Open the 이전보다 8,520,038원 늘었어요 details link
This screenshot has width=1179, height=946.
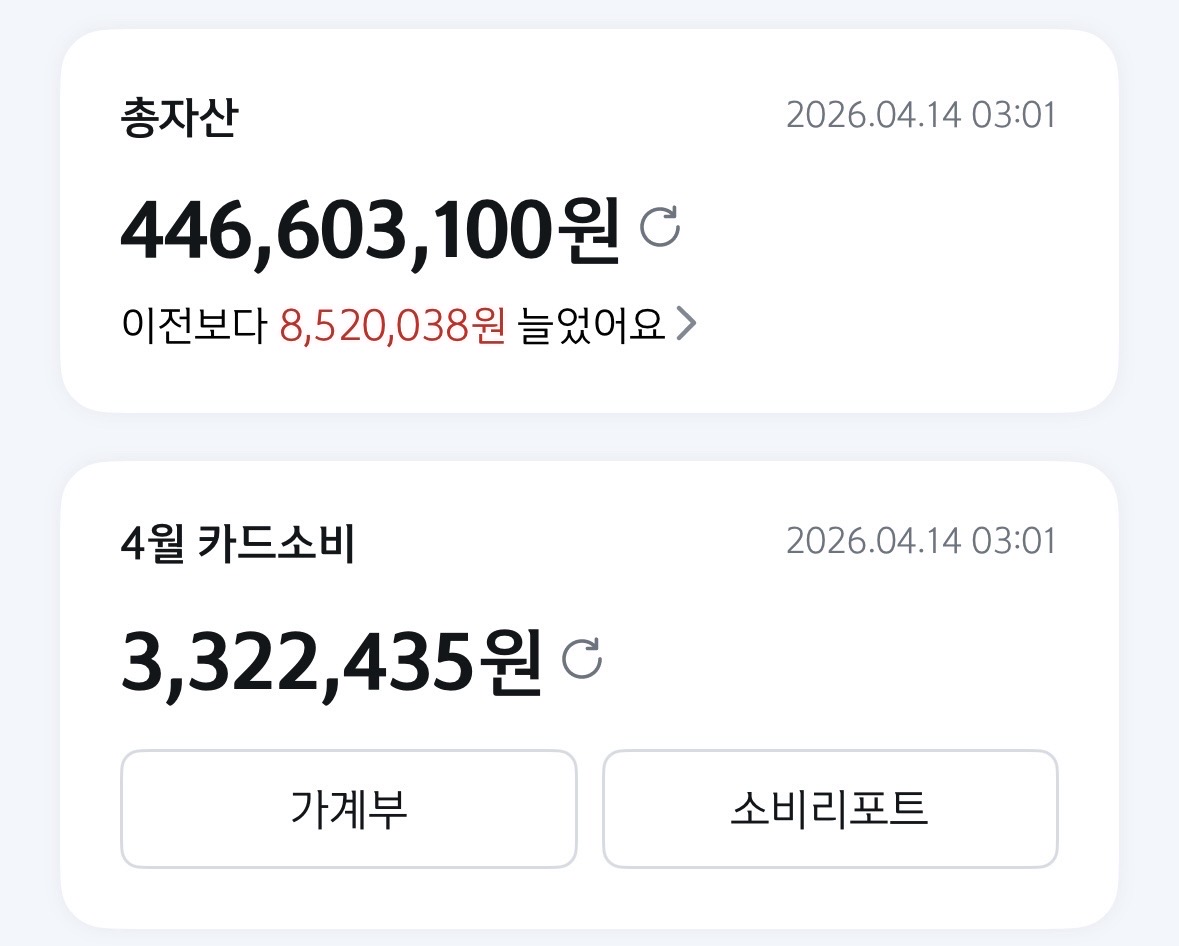pyautogui.click(x=408, y=325)
